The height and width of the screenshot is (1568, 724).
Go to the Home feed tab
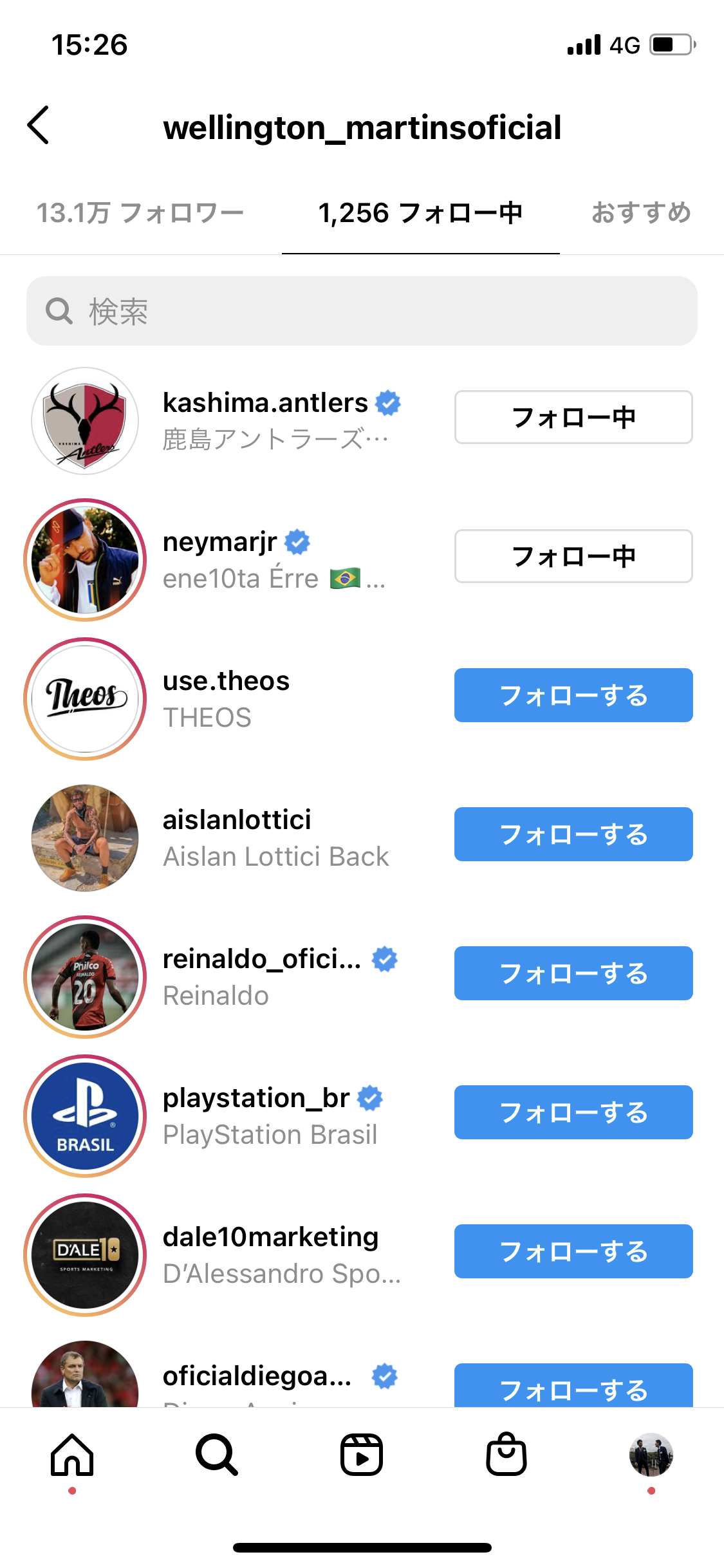72,1455
